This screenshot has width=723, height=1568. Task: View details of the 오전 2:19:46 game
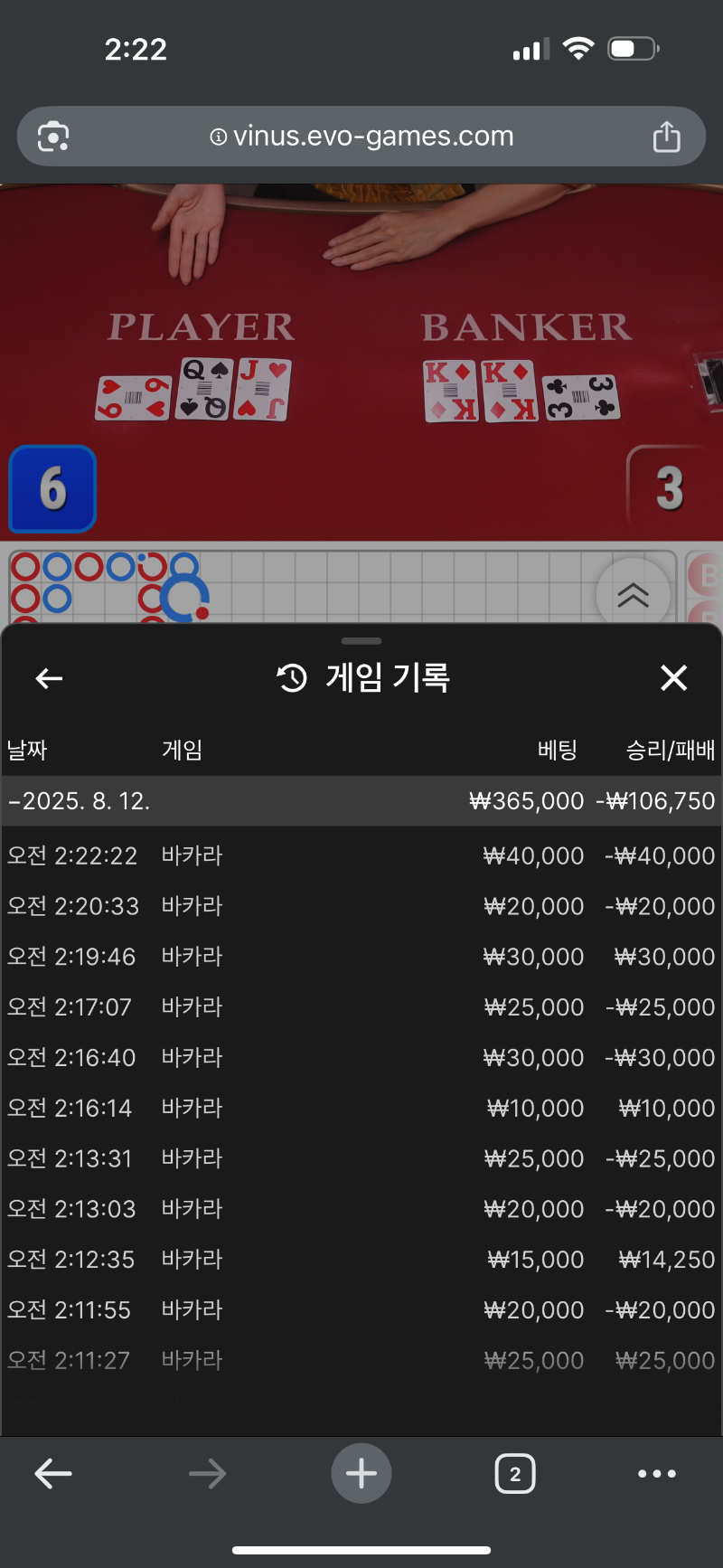[361, 957]
